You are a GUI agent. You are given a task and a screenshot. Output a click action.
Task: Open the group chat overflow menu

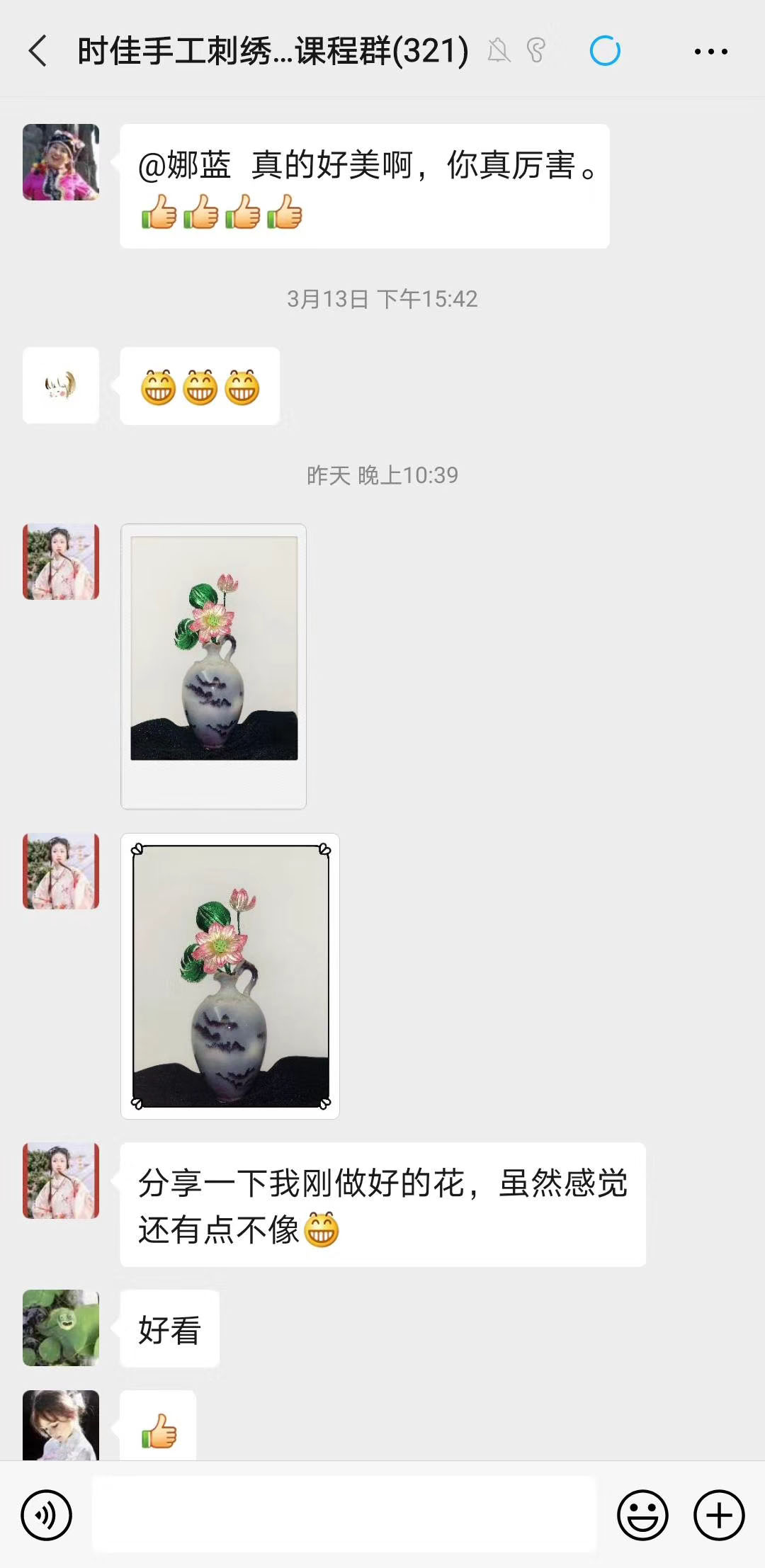point(710,52)
